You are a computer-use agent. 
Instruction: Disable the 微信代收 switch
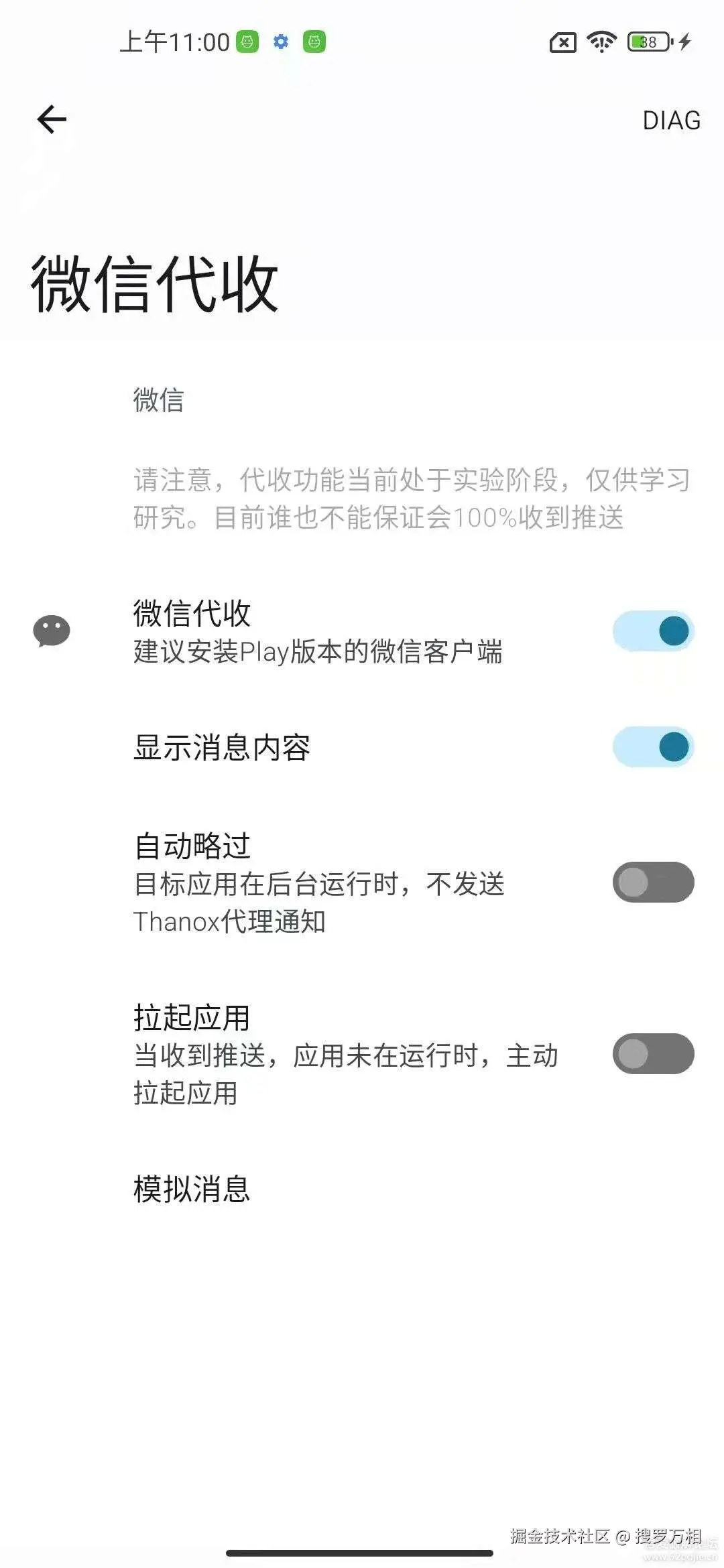point(653,631)
